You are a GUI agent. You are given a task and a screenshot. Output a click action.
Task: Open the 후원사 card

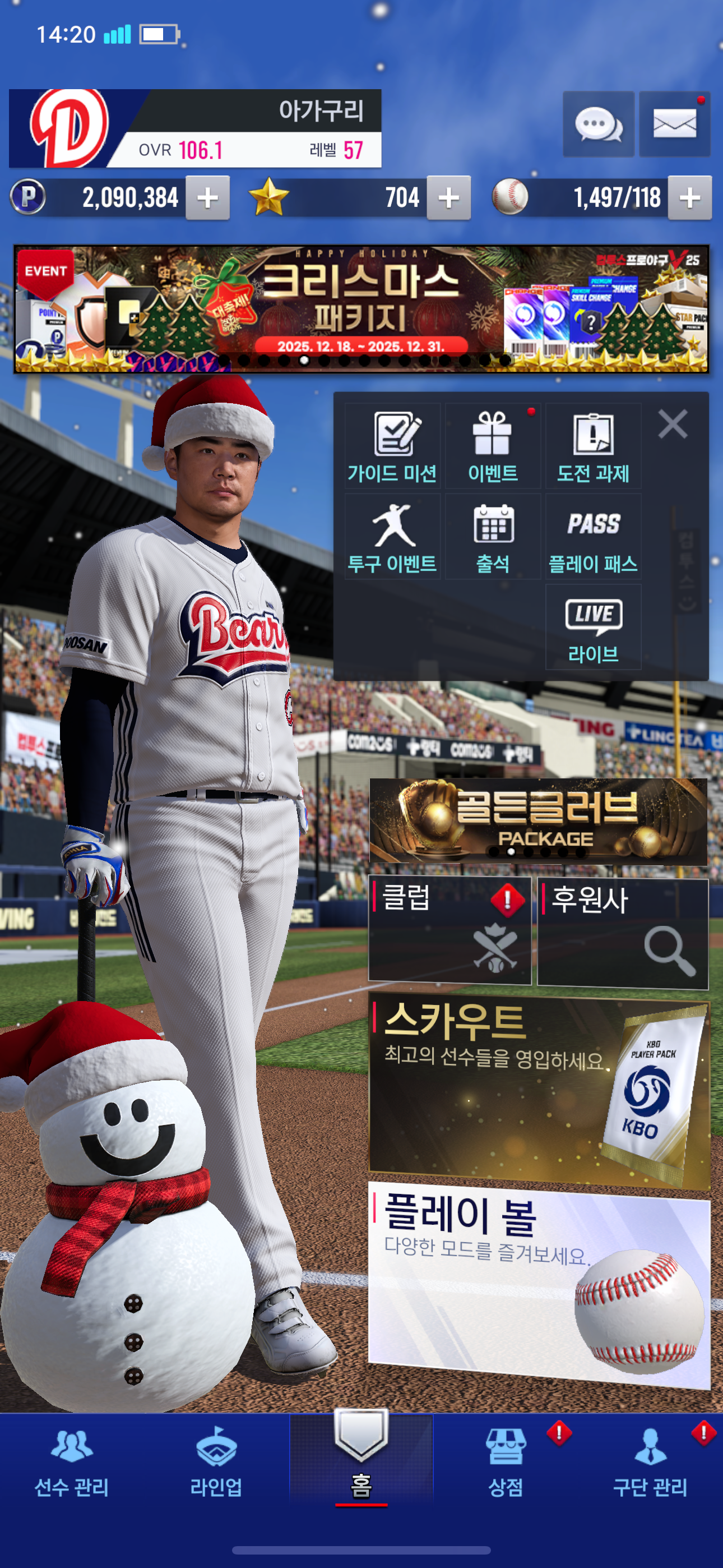[x=623, y=932]
